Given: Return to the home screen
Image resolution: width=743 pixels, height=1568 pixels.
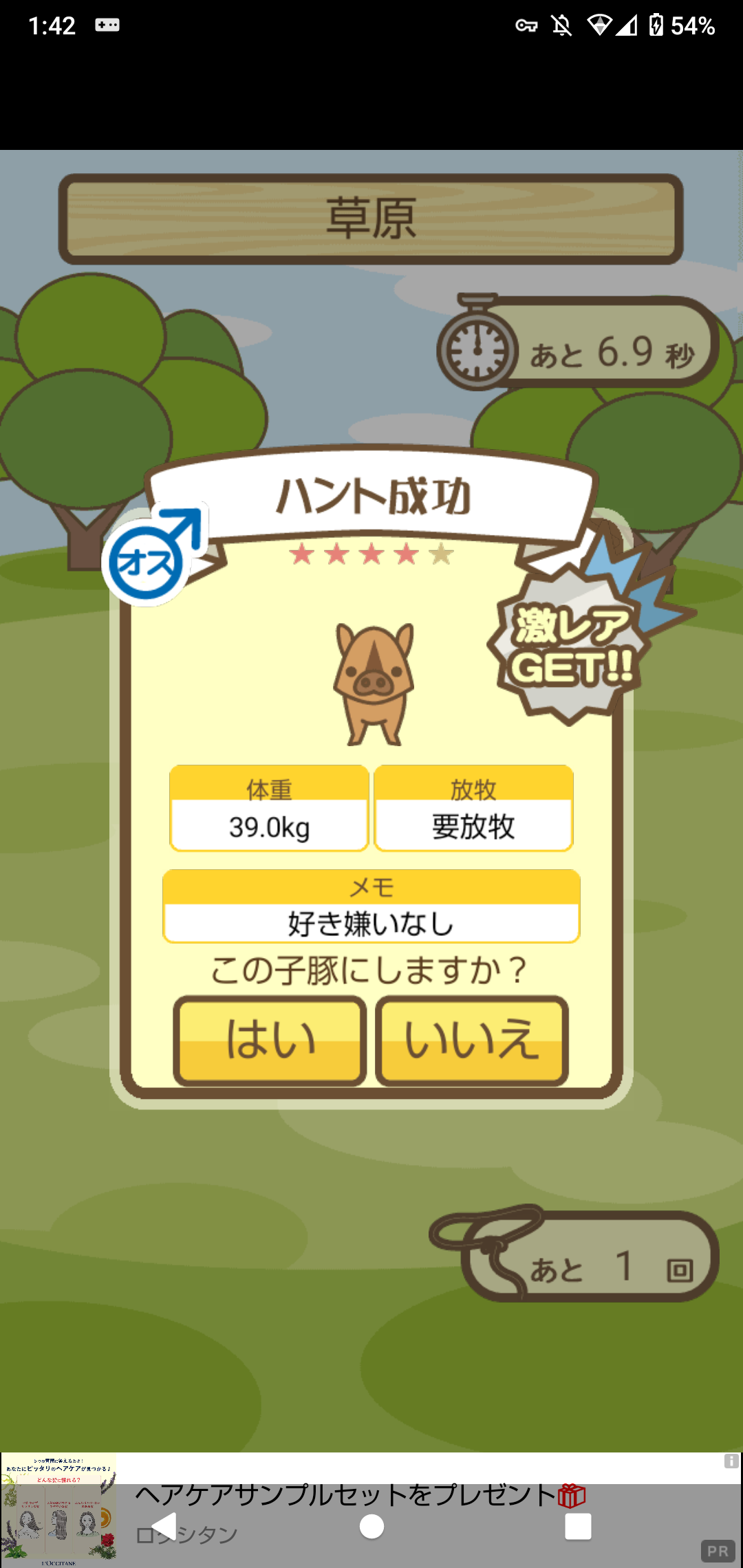Looking at the screenshot, I should [371, 1527].
